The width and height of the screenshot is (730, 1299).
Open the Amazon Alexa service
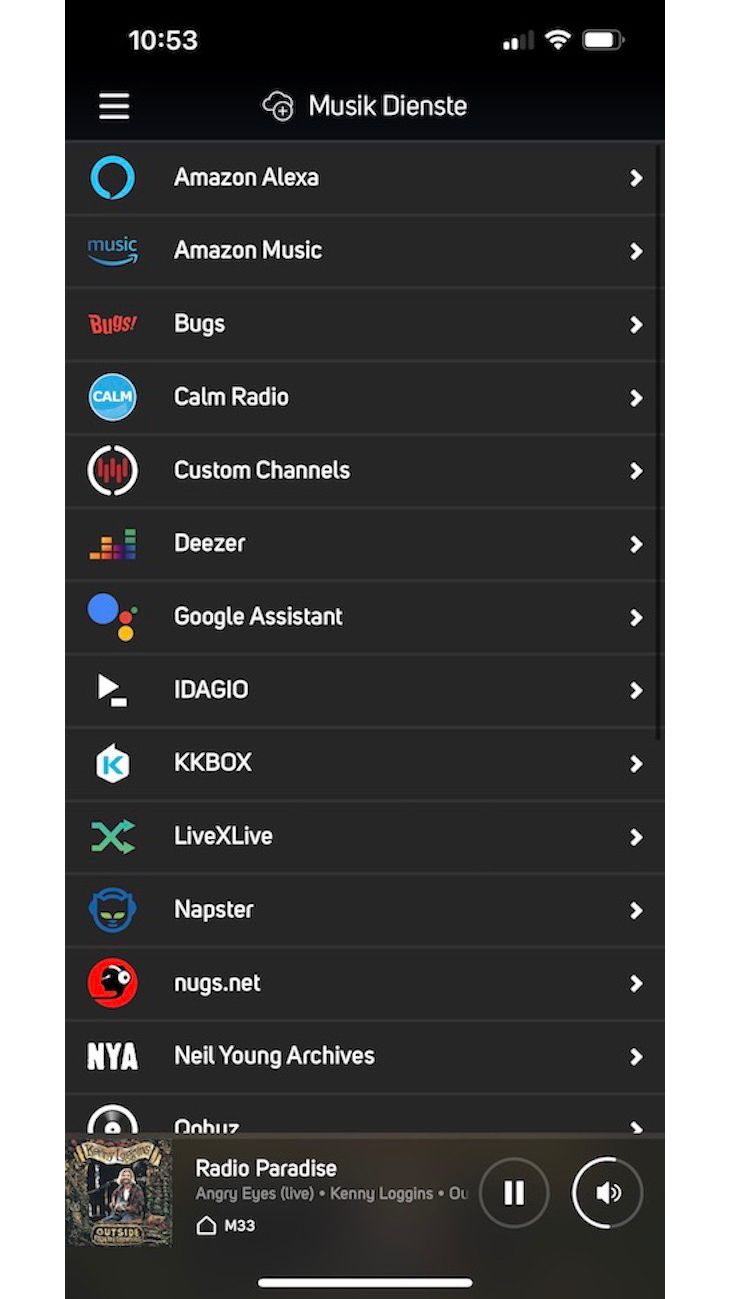(x=364, y=178)
